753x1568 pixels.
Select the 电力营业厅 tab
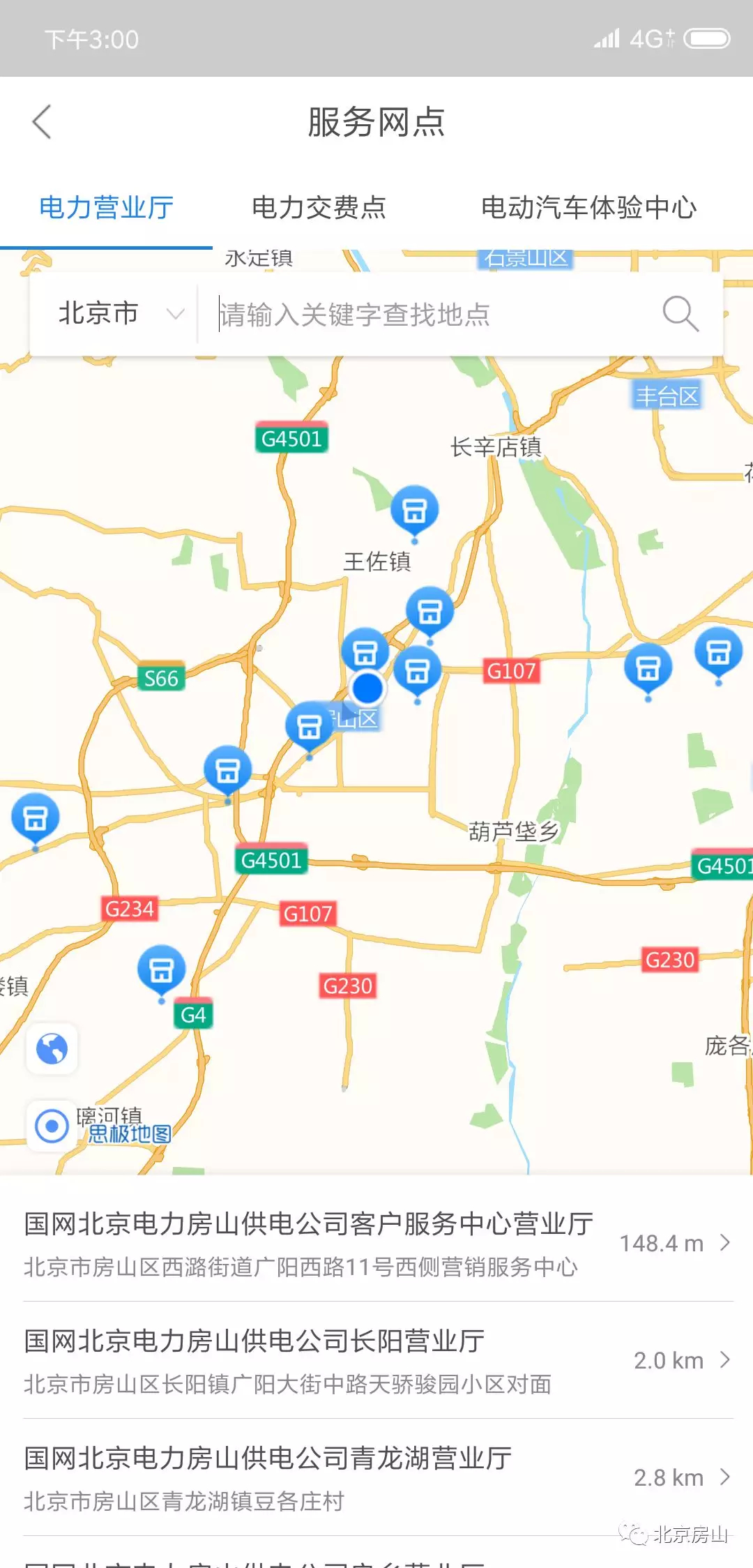(106, 208)
